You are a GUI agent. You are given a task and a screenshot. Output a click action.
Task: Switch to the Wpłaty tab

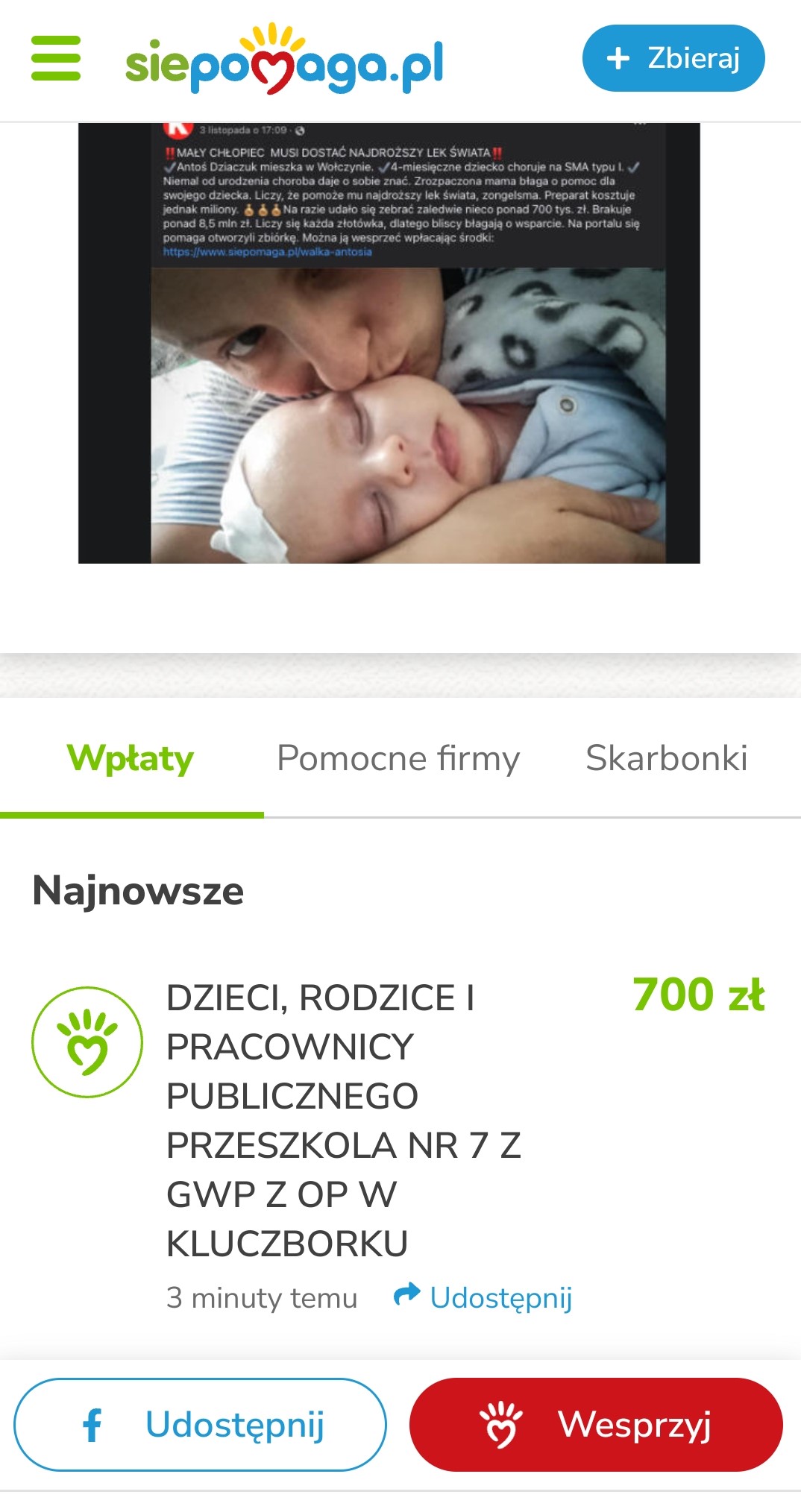[131, 759]
